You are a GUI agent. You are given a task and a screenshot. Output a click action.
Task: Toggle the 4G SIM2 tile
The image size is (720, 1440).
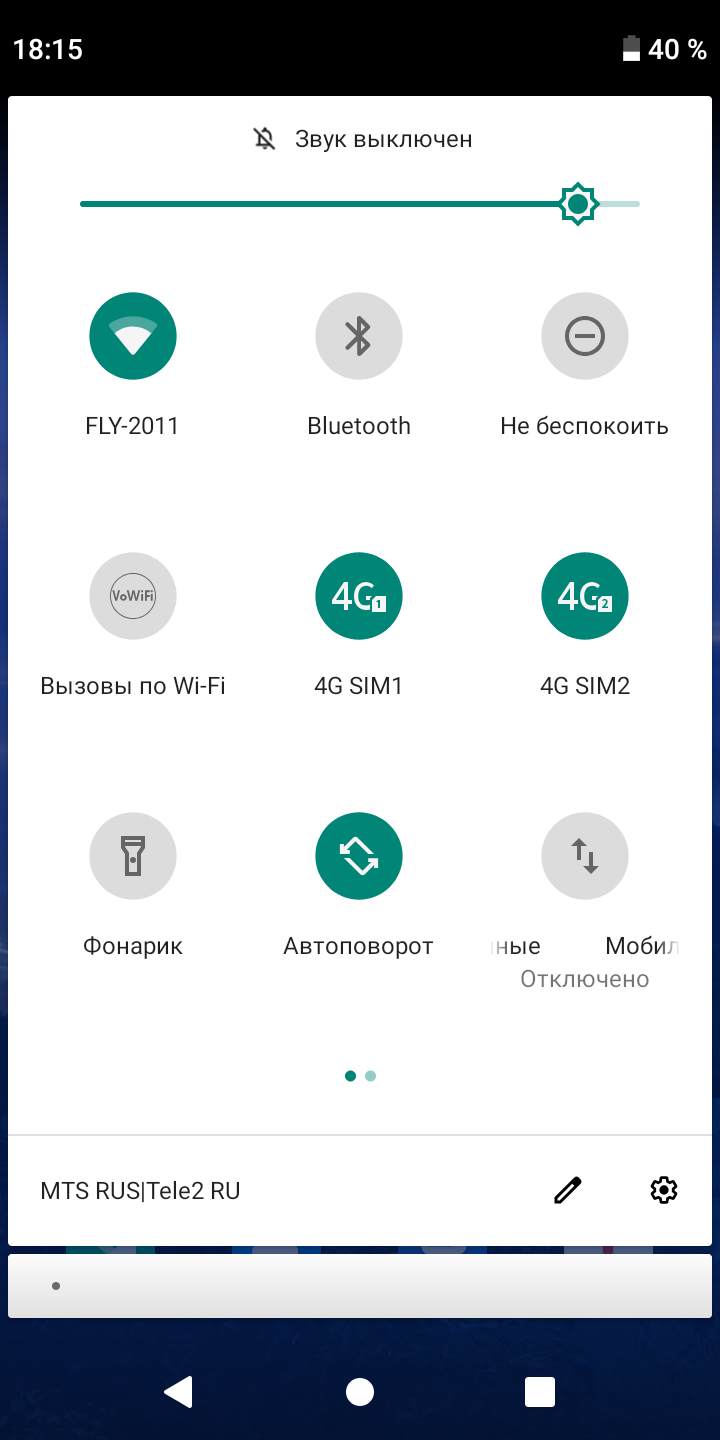point(585,596)
